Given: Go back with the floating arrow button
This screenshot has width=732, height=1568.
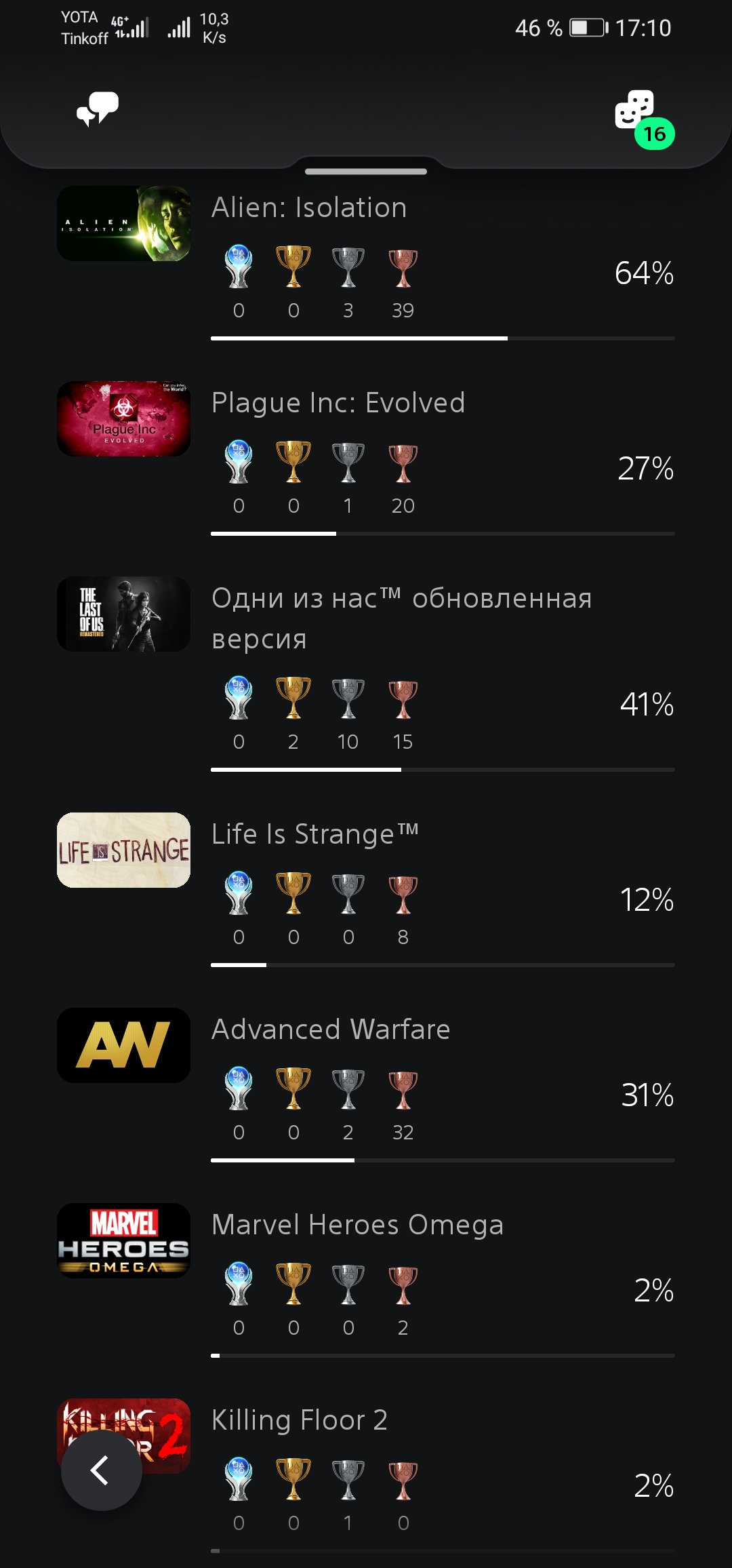Looking at the screenshot, I should (x=101, y=1470).
